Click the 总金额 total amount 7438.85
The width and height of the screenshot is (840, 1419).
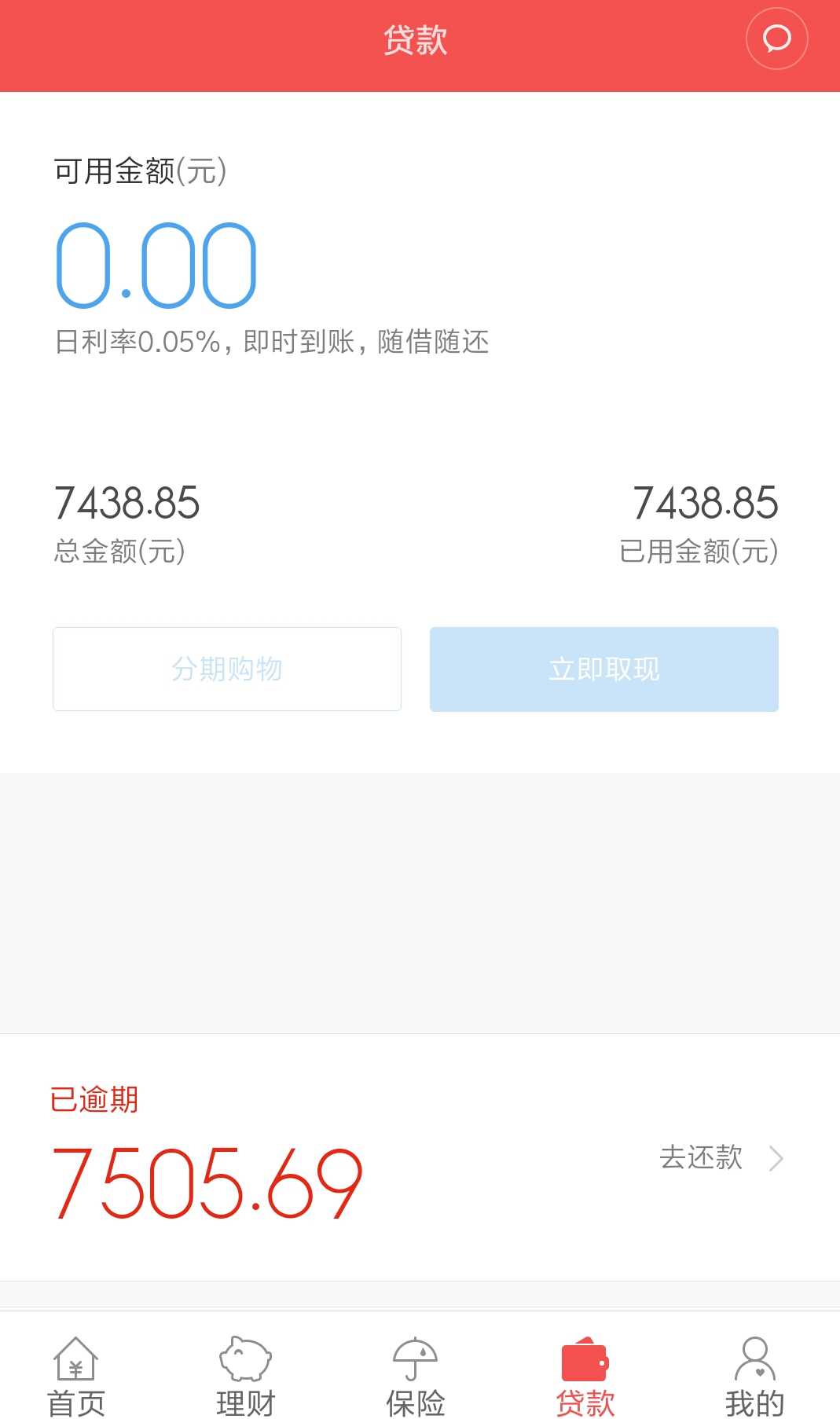tap(127, 502)
